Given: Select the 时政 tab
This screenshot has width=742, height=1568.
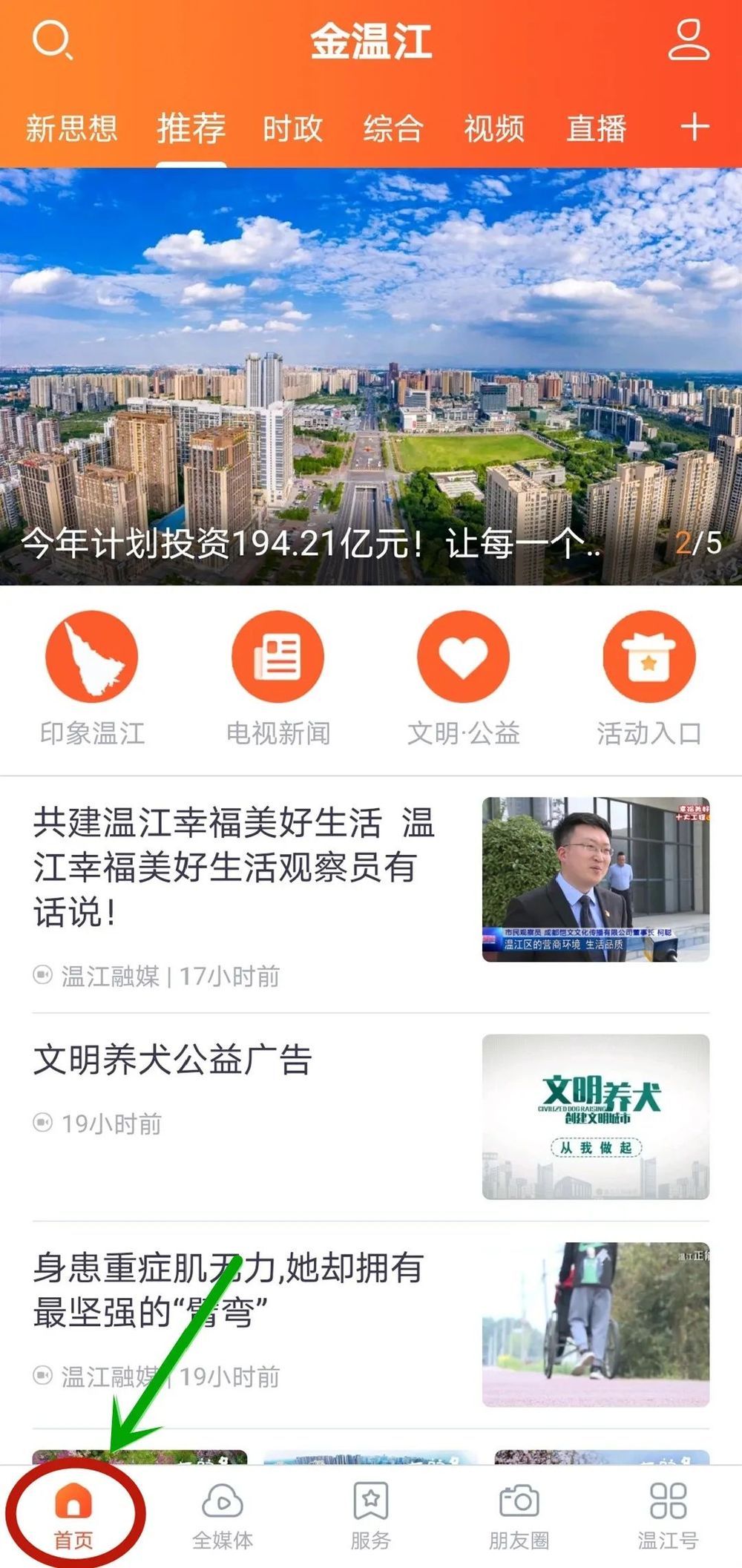Looking at the screenshot, I should (x=292, y=128).
